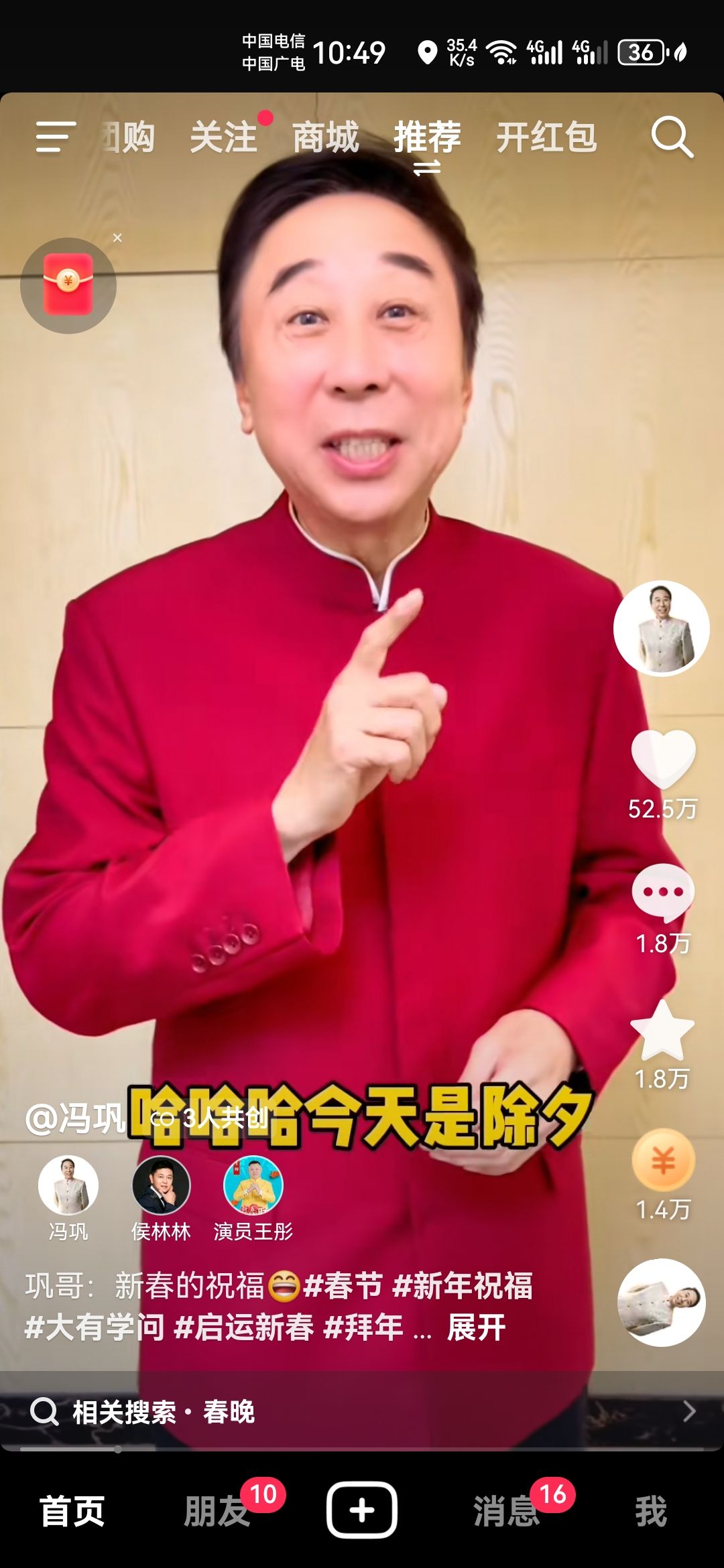Tap the yellow yuan coin icon

663,1161
